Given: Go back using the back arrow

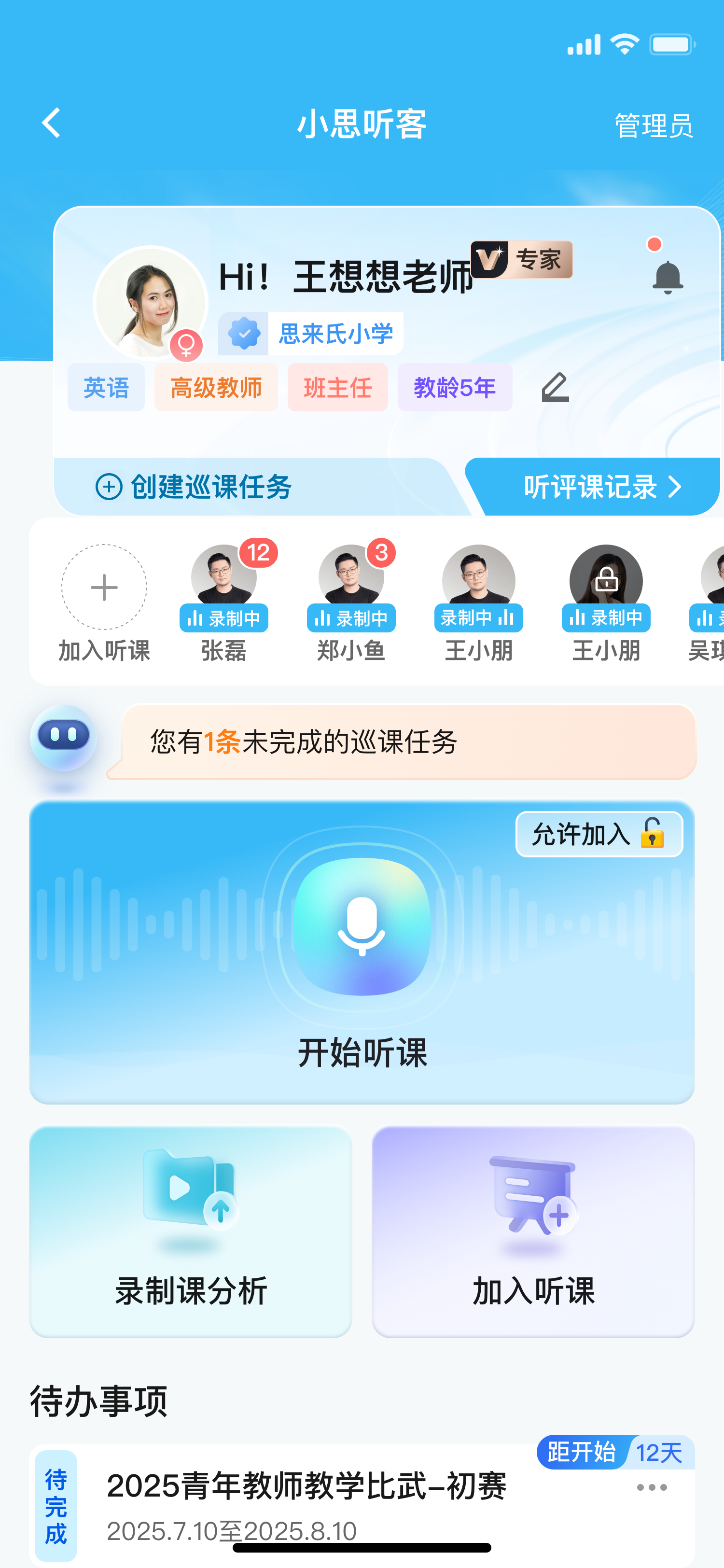Looking at the screenshot, I should [51, 123].
